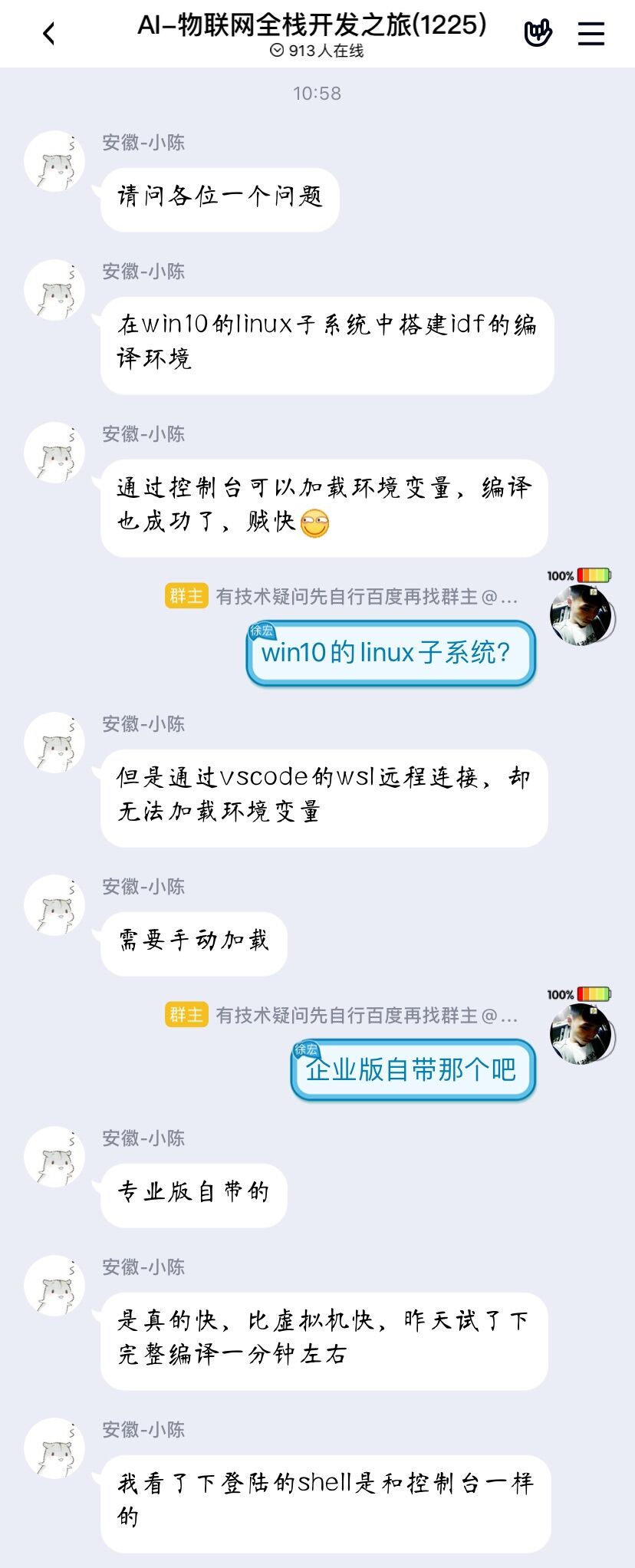Expand the second pinned 群主 reply

[360, 1016]
